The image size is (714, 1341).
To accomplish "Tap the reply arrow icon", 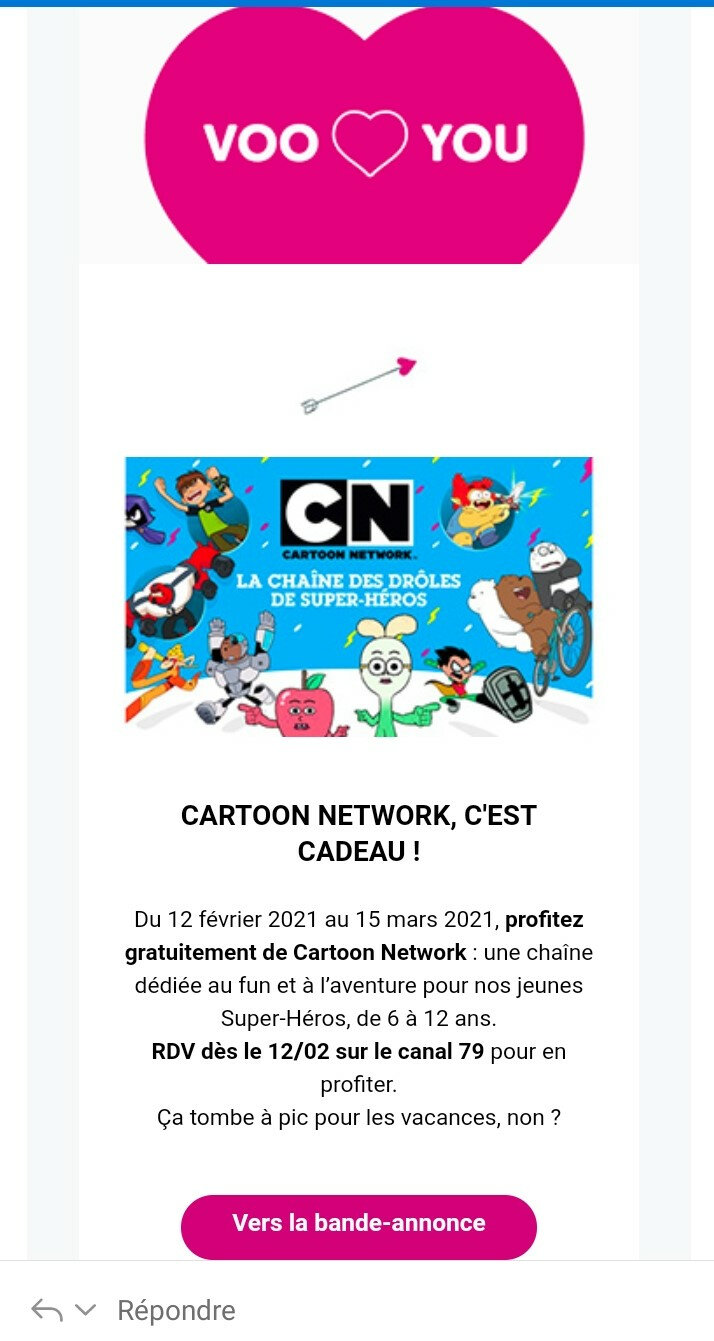I will point(47,1310).
